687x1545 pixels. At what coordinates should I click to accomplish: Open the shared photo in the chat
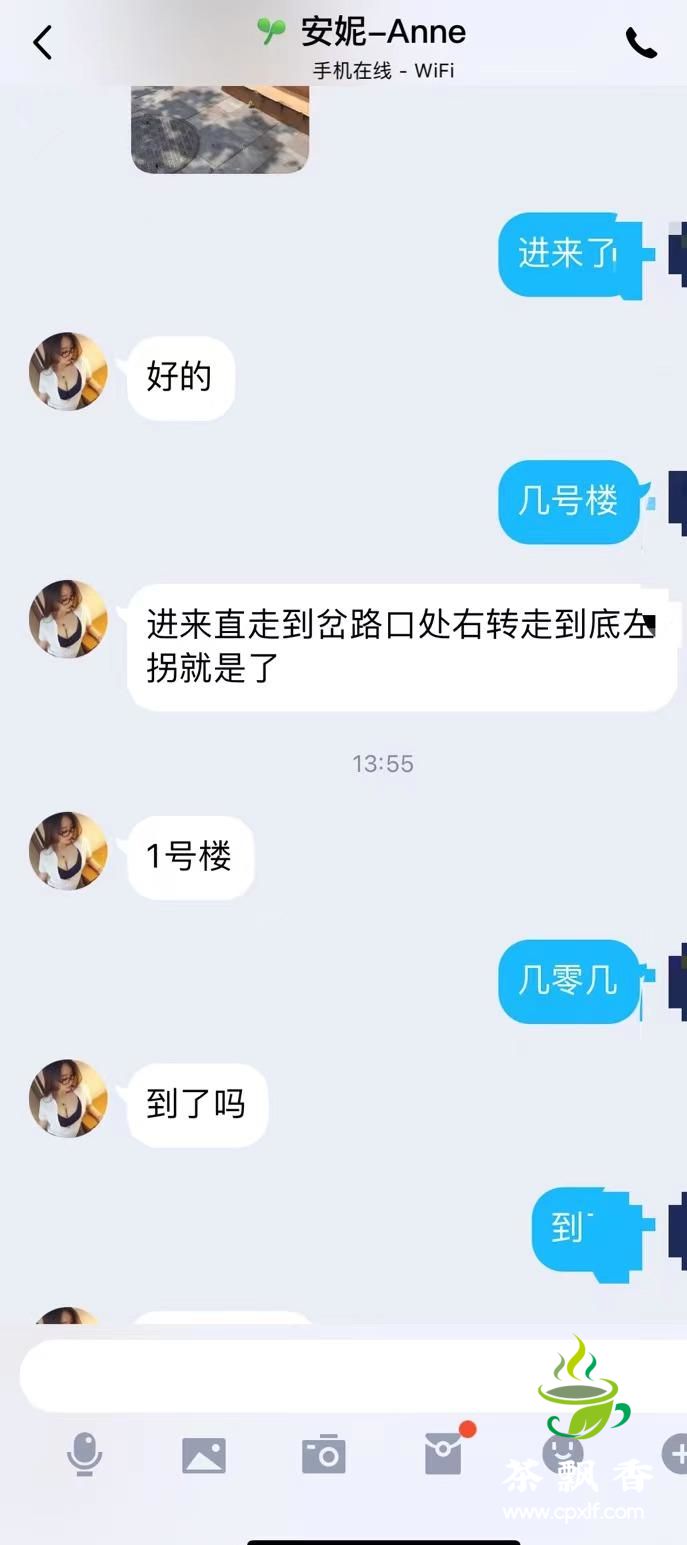pyautogui.click(x=220, y=129)
